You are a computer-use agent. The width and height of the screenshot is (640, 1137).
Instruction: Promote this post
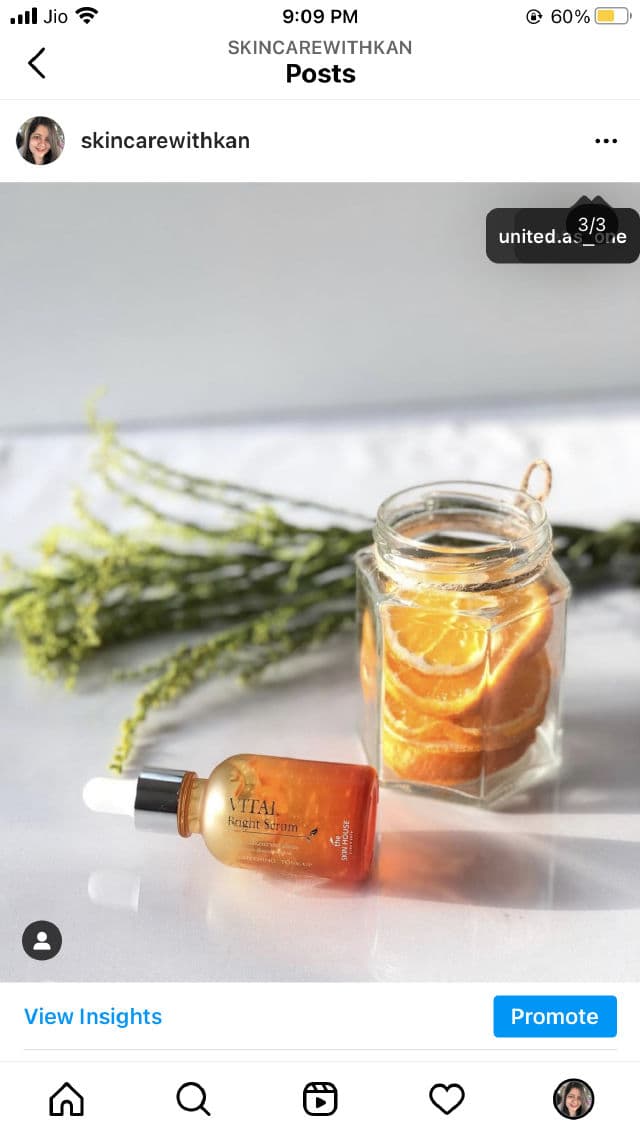coord(554,1016)
